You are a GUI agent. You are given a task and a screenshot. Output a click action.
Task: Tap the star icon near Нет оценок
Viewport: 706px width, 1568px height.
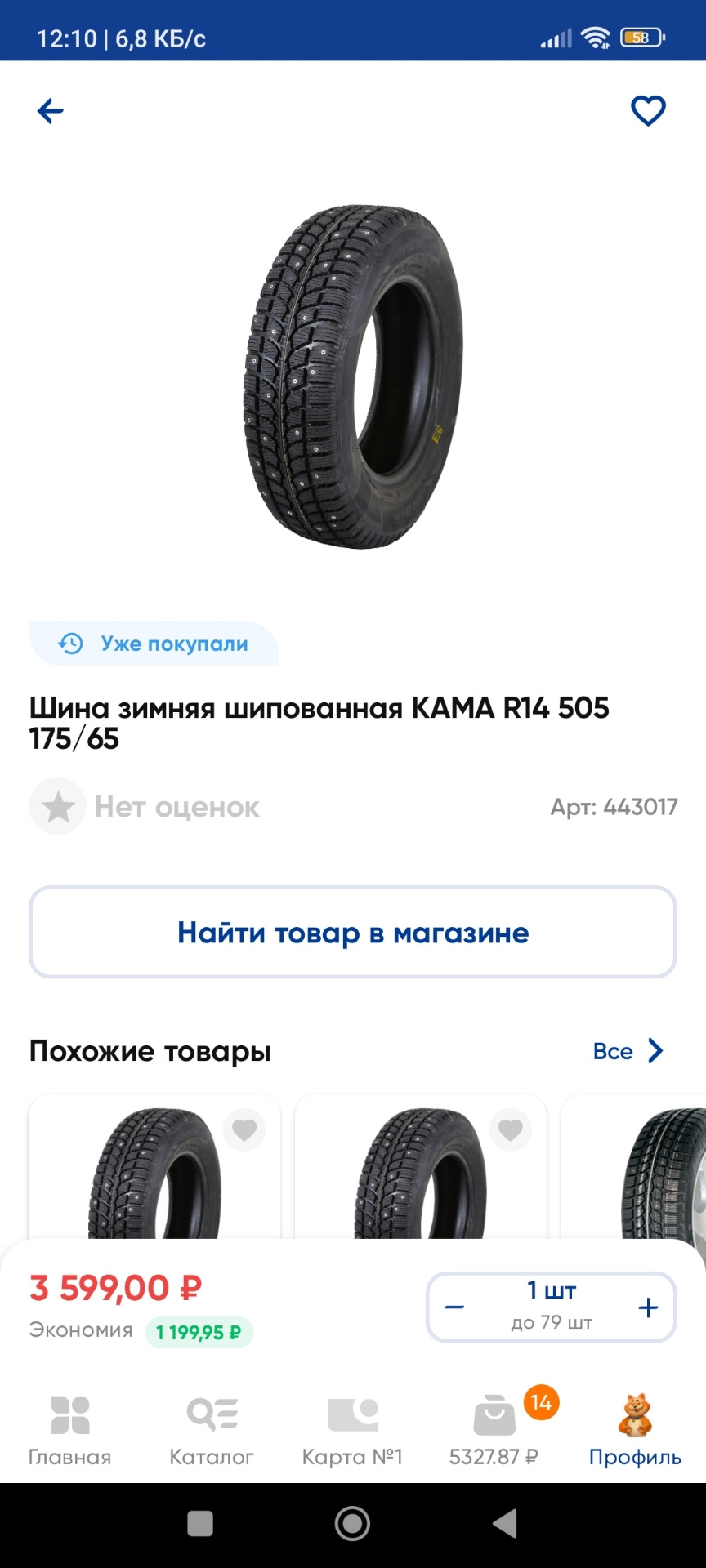click(57, 806)
